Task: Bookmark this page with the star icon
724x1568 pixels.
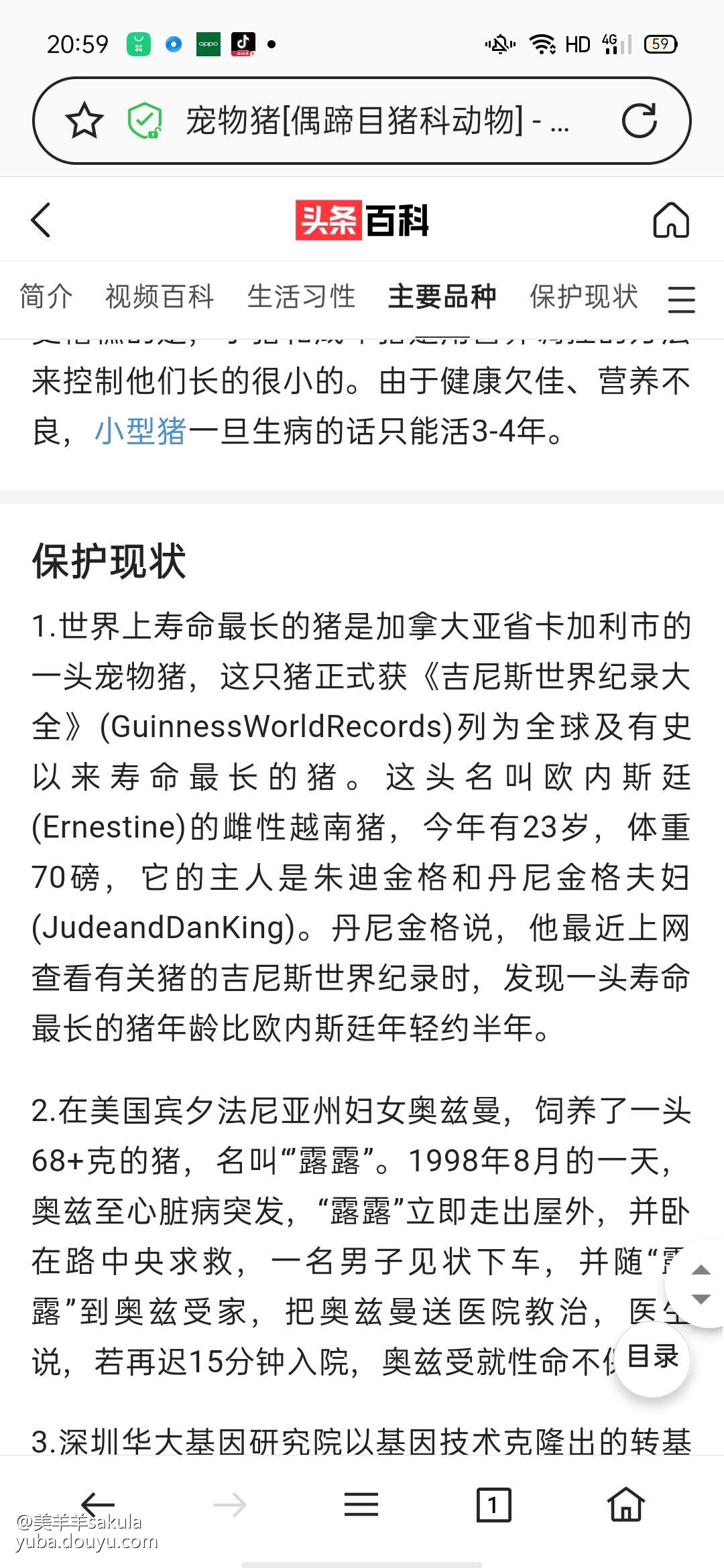Action: point(84,121)
